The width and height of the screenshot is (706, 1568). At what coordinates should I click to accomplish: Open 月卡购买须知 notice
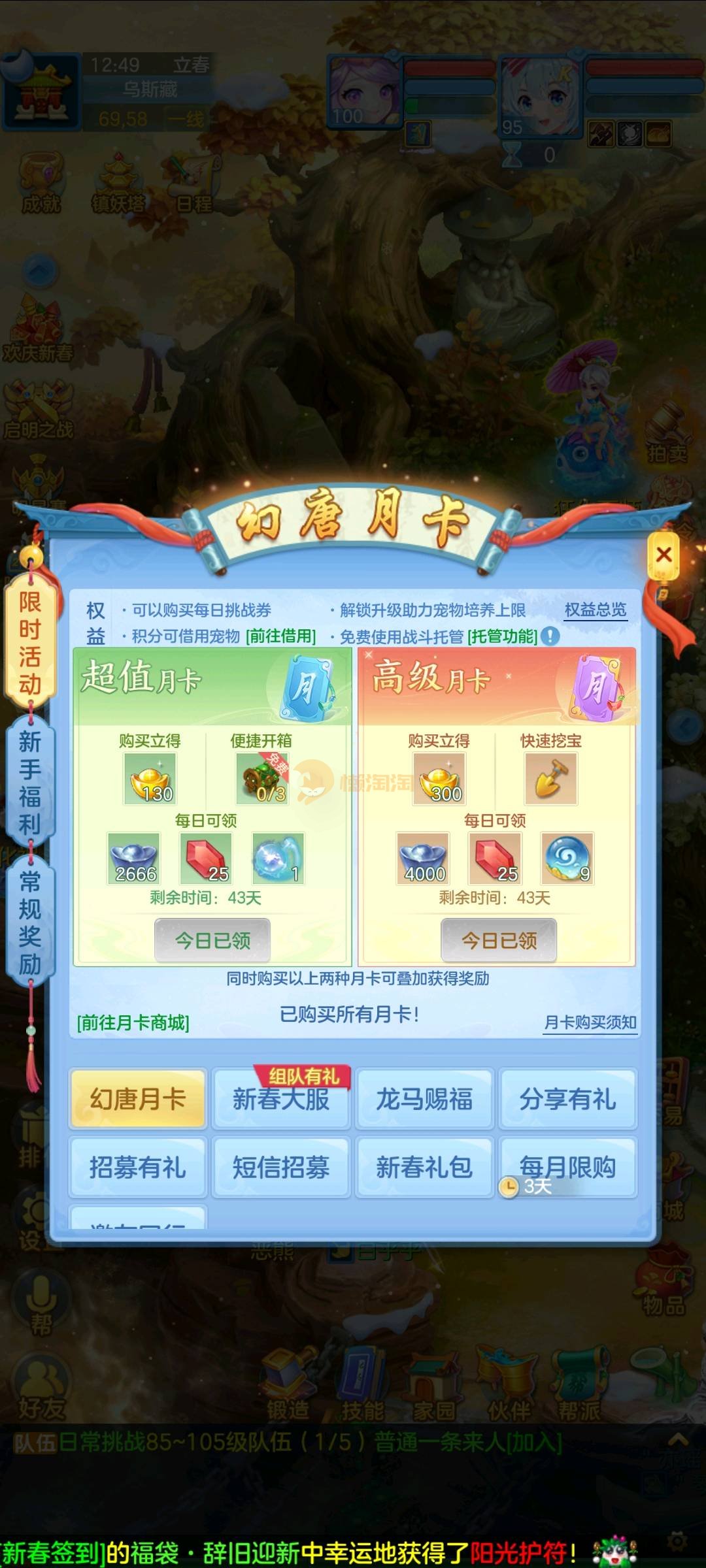590,1022
